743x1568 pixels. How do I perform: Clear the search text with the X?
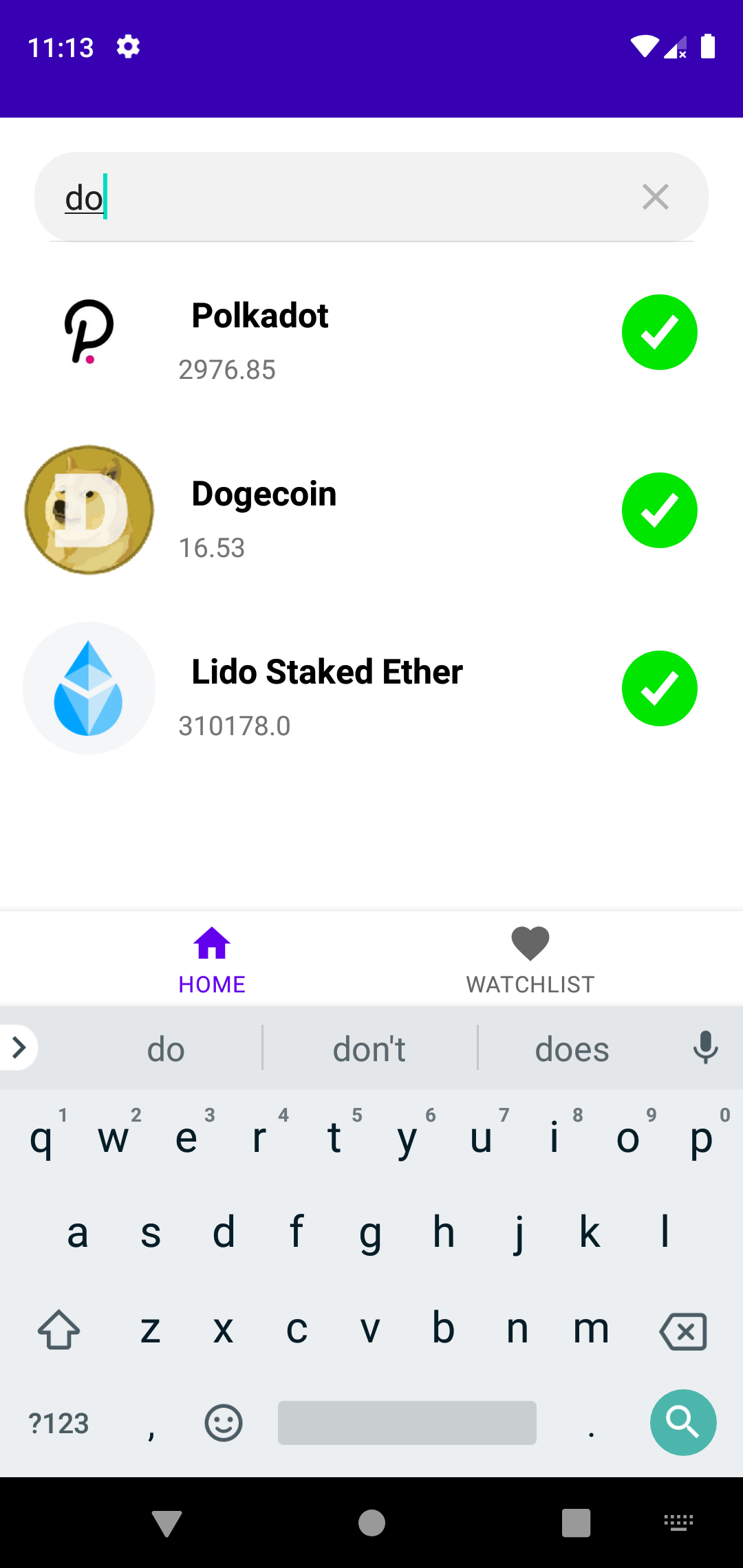coord(655,197)
